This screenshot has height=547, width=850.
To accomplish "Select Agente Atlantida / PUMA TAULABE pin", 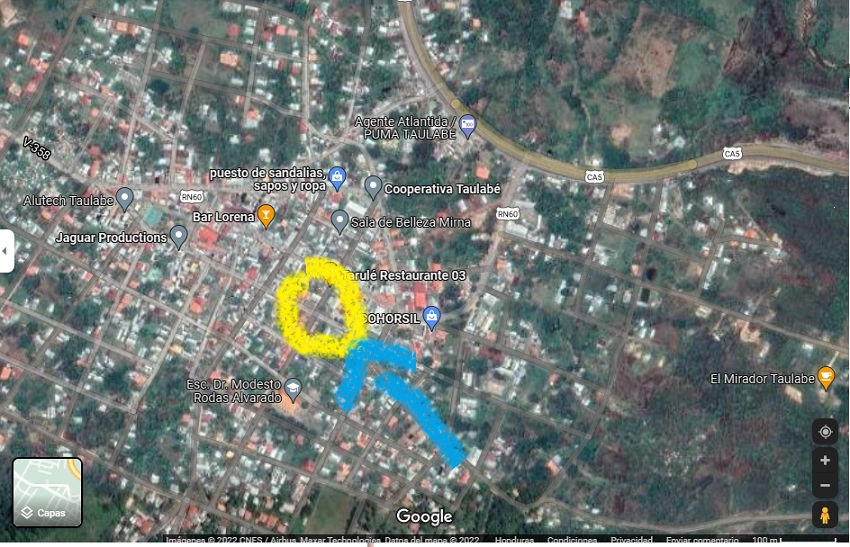I will pos(468,126).
